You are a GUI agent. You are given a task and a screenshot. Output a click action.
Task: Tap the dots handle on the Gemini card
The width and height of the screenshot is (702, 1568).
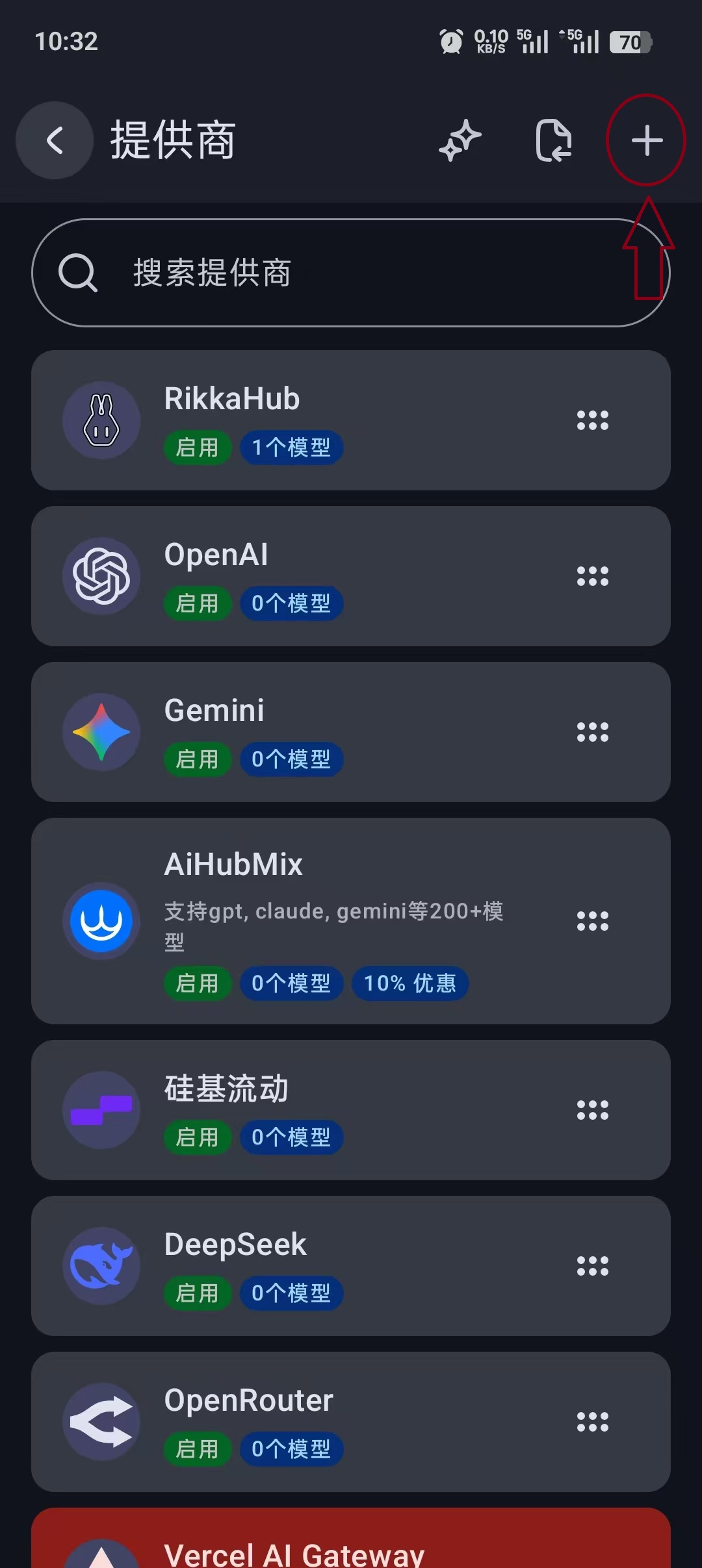593,732
